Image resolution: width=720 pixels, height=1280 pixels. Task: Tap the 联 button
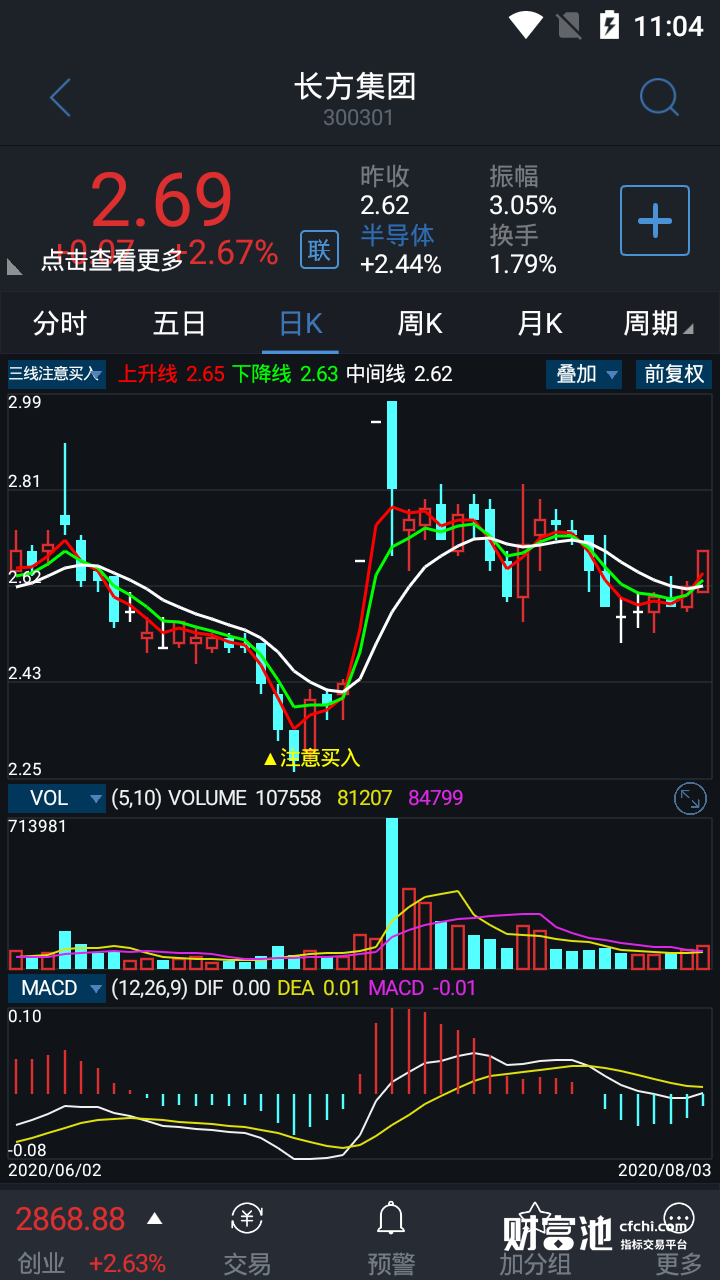point(319,249)
